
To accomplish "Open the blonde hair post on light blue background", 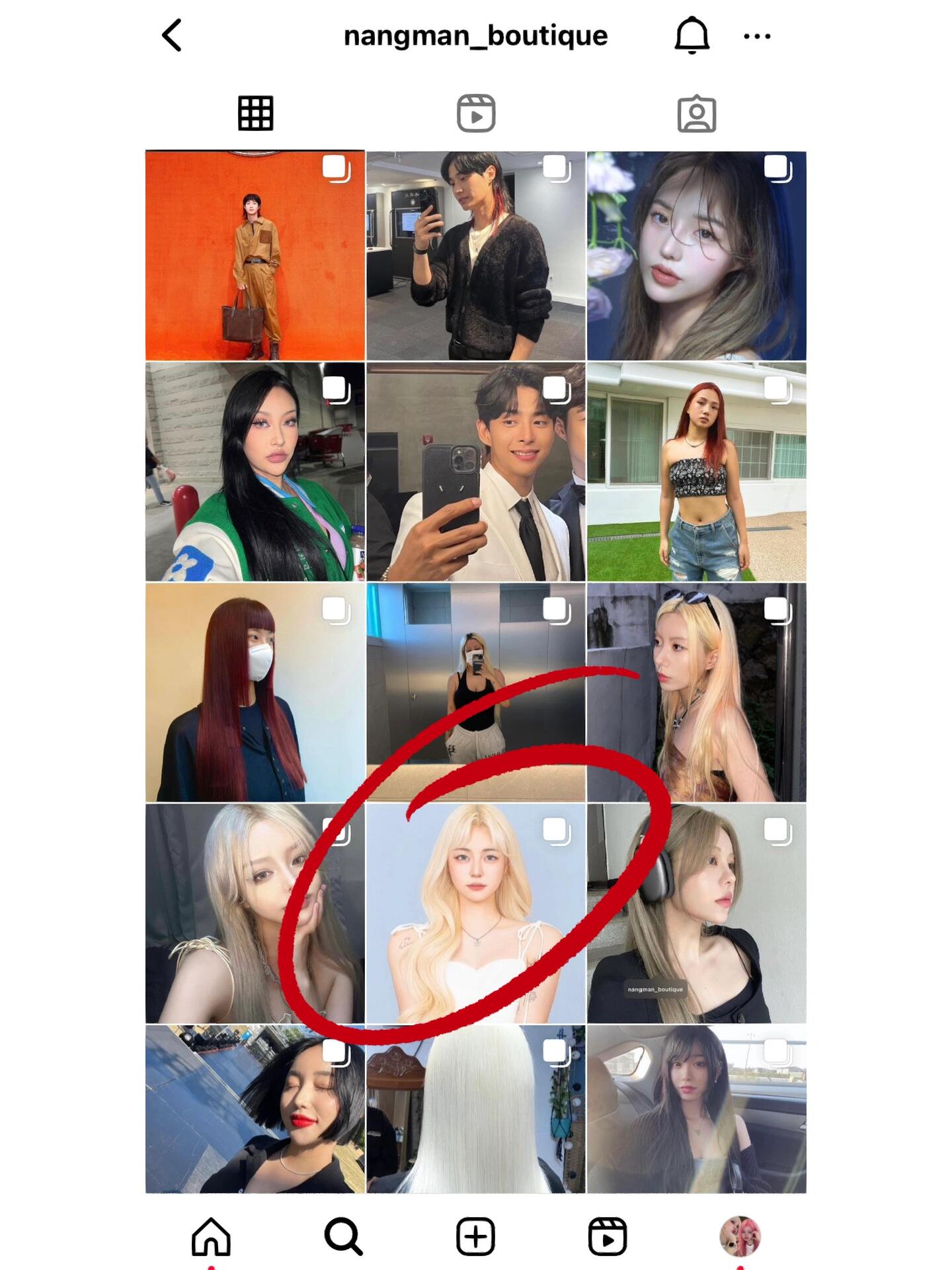I will [x=476, y=913].
